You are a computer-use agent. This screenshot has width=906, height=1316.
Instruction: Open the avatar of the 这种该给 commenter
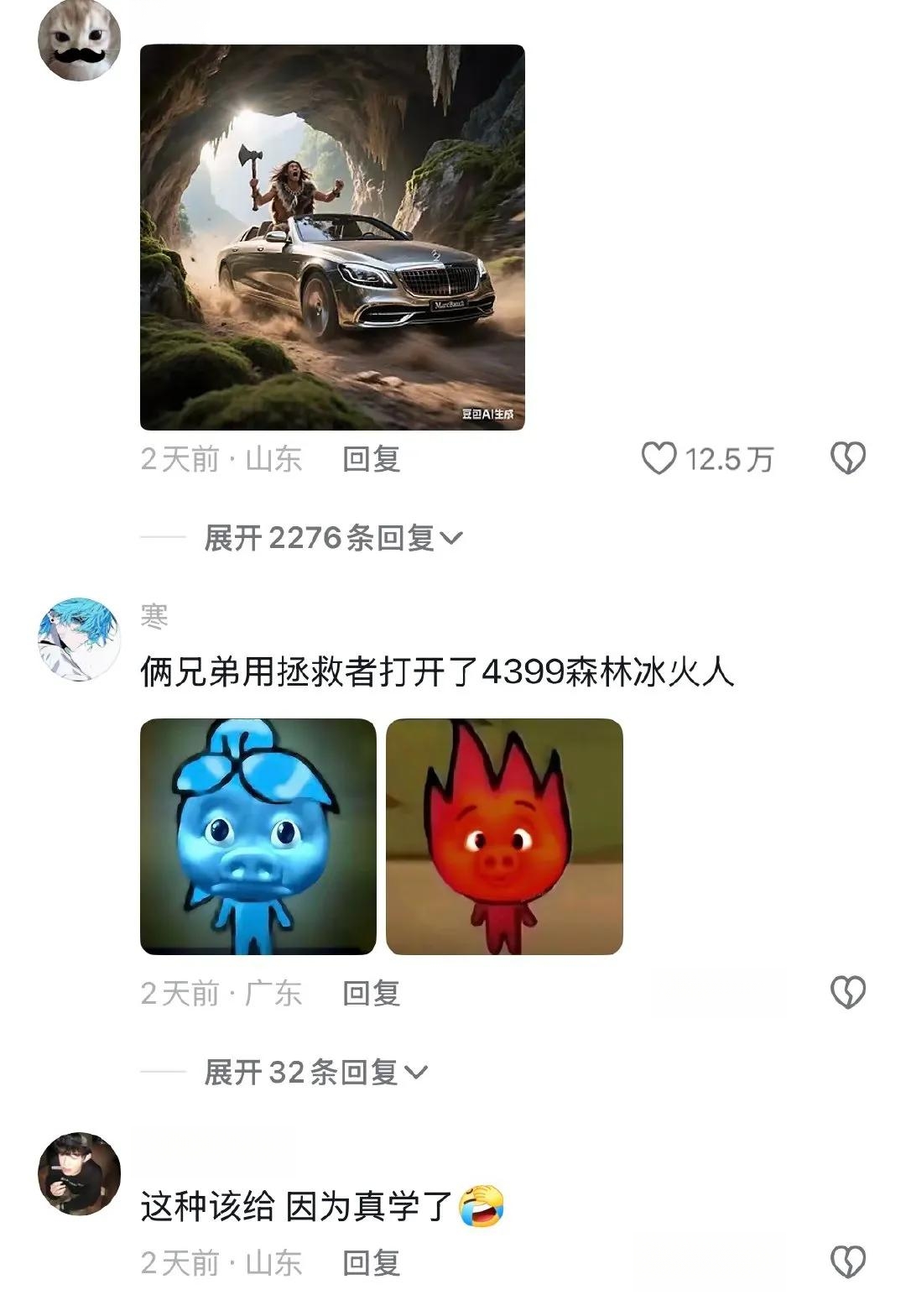80,1173
